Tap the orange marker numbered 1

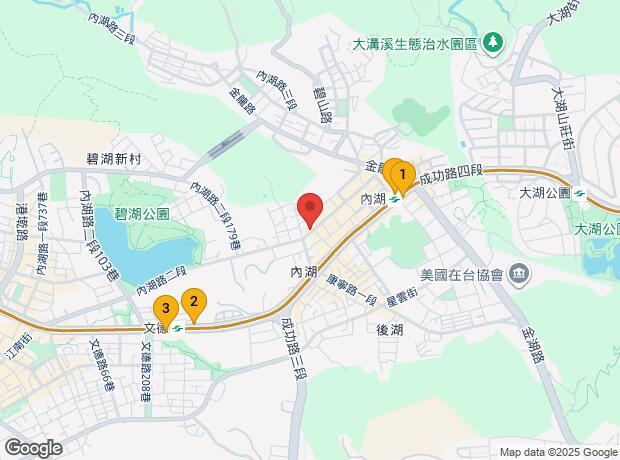[x=401, y=175]
